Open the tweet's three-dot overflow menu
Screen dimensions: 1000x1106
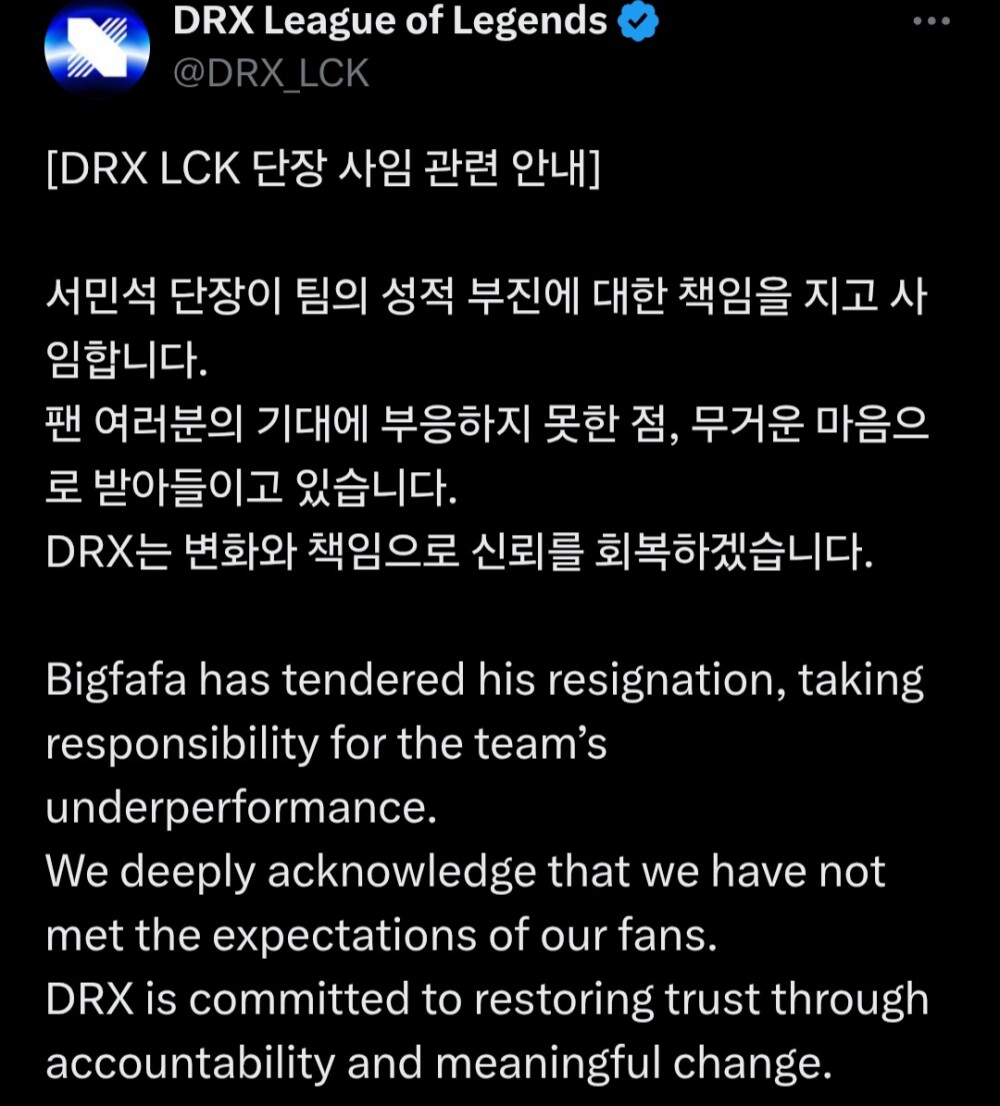coord(932,22)
